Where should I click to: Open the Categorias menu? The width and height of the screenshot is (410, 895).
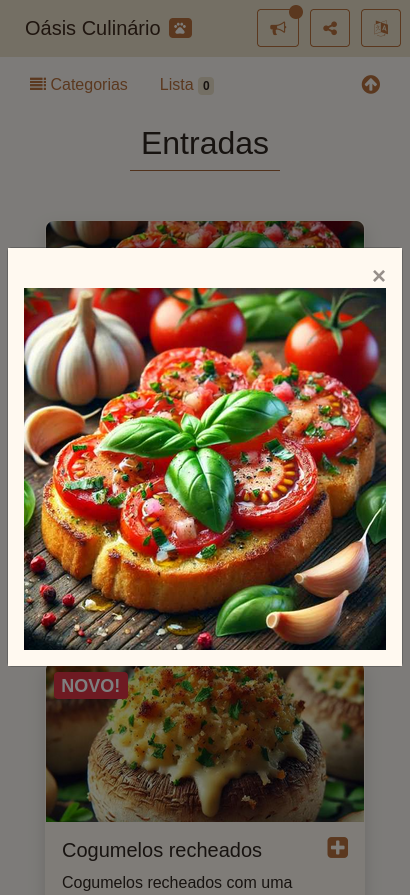pyautogui.click(x=79, y=84)
